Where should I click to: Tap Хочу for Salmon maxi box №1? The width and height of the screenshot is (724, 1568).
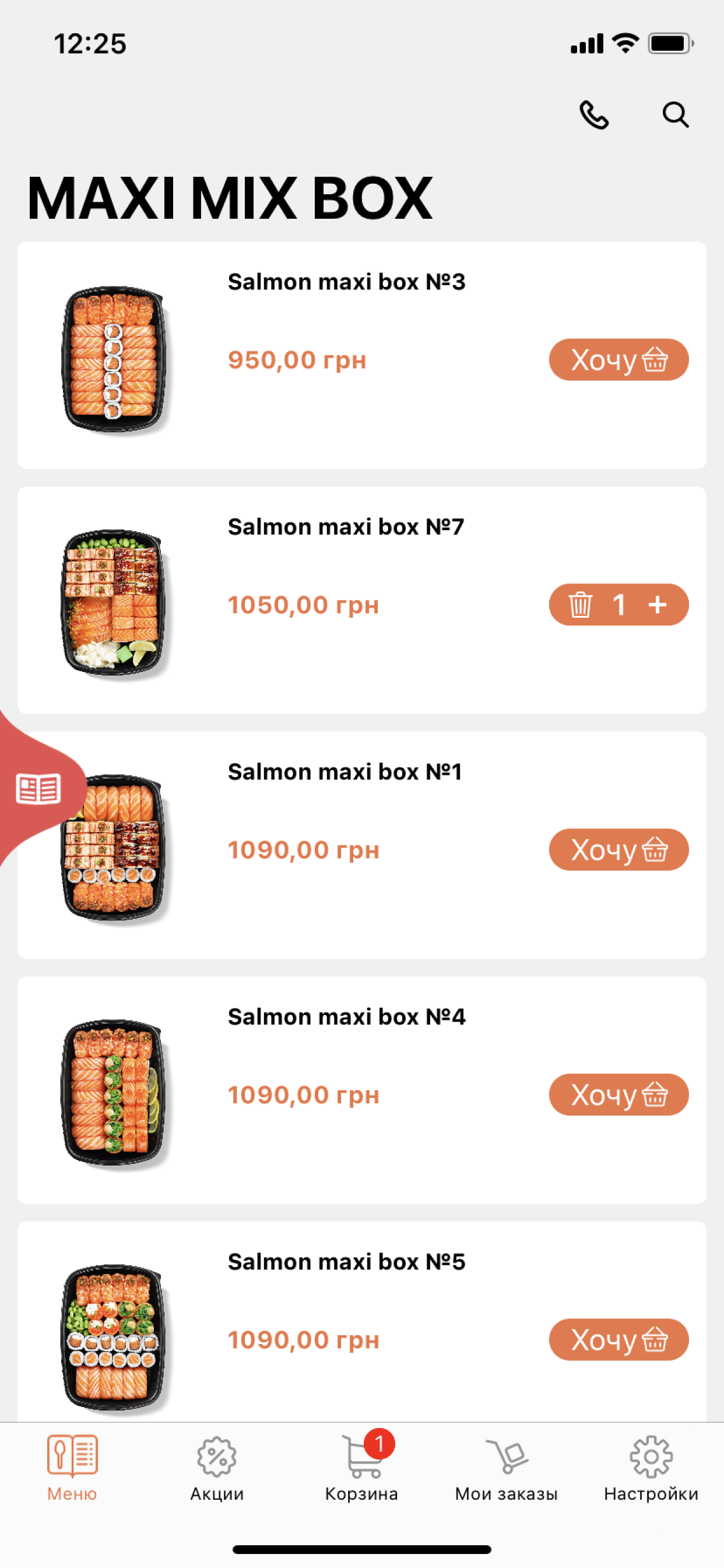618,850
